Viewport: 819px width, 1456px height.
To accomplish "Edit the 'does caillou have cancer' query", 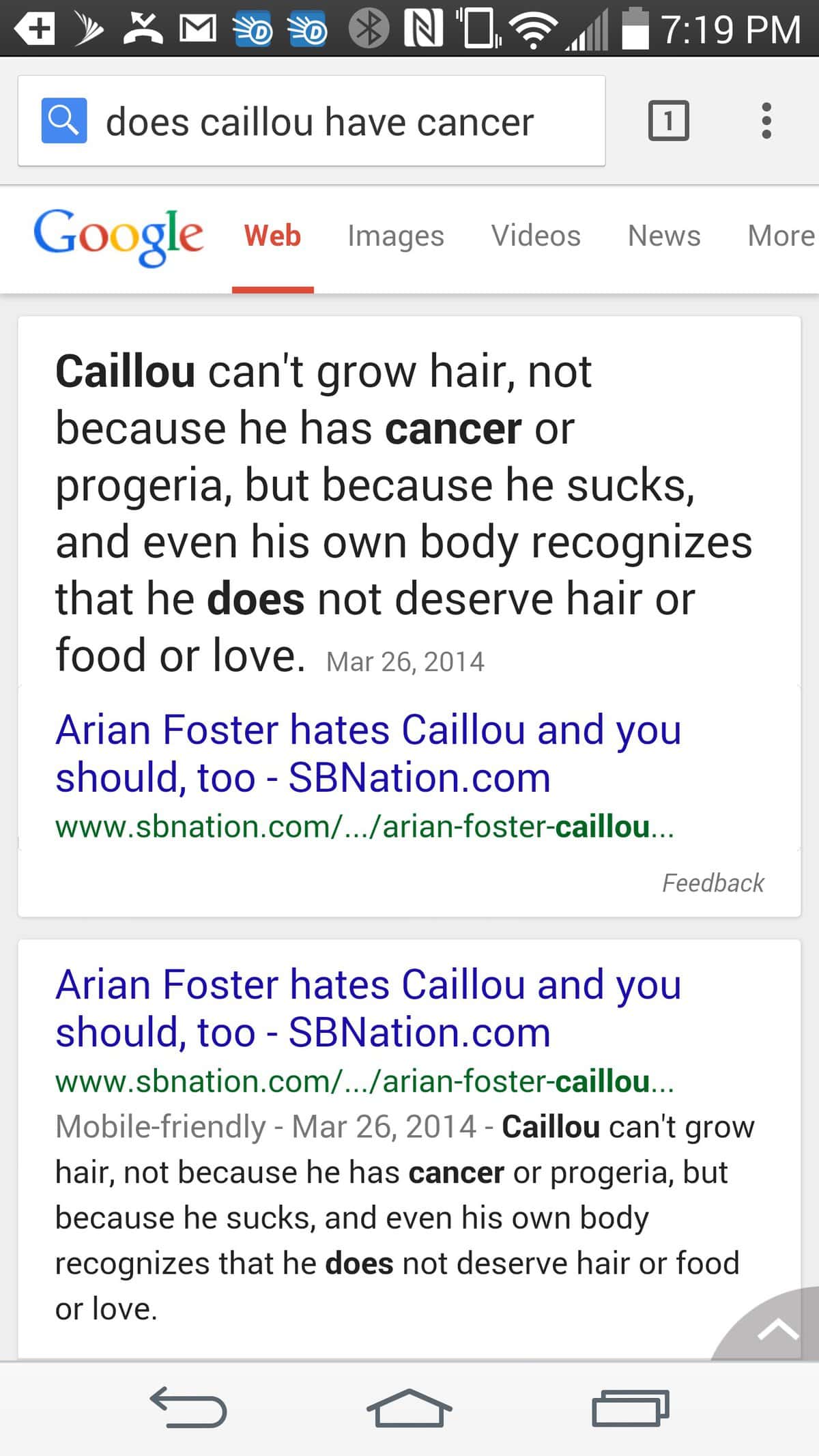I will point(319,122).
